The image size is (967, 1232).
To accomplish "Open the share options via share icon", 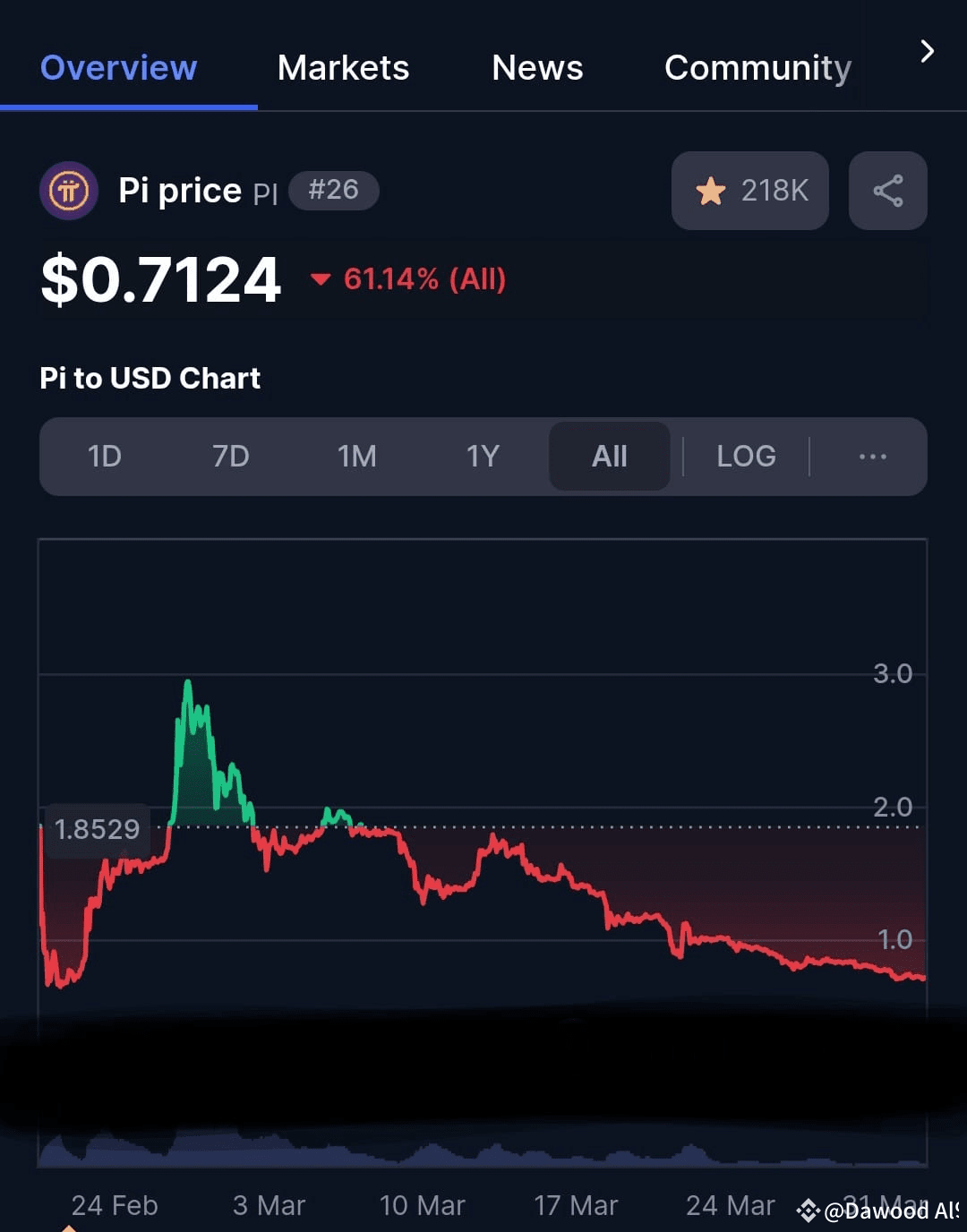I will pos(887,191).
